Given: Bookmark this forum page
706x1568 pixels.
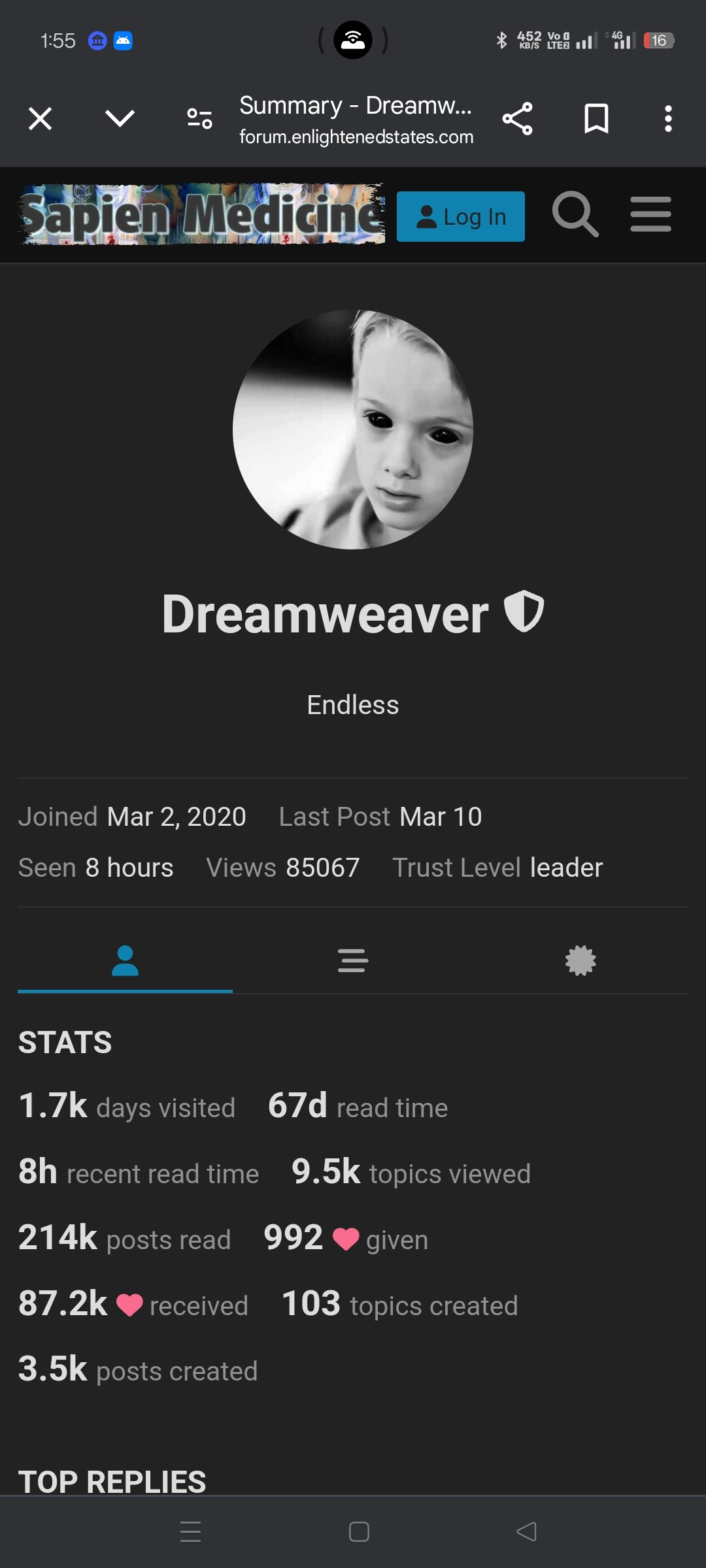Looking at the screenshot, I should pyautogui.click(x=596, y=119).
